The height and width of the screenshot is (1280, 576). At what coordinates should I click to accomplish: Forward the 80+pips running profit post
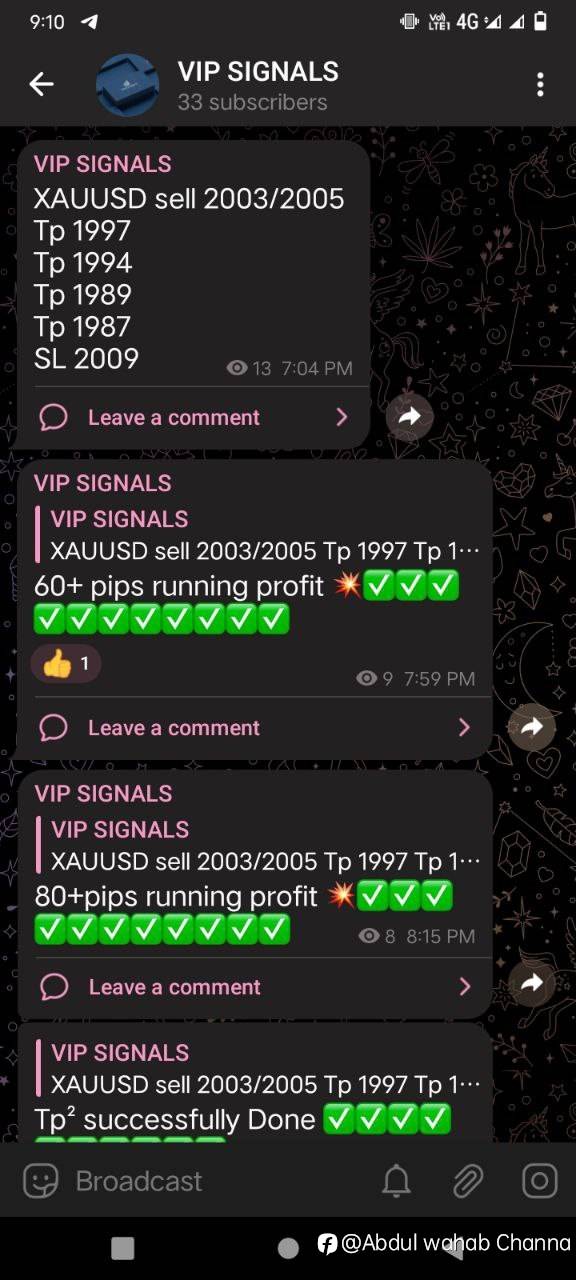[x=532, y=983]
